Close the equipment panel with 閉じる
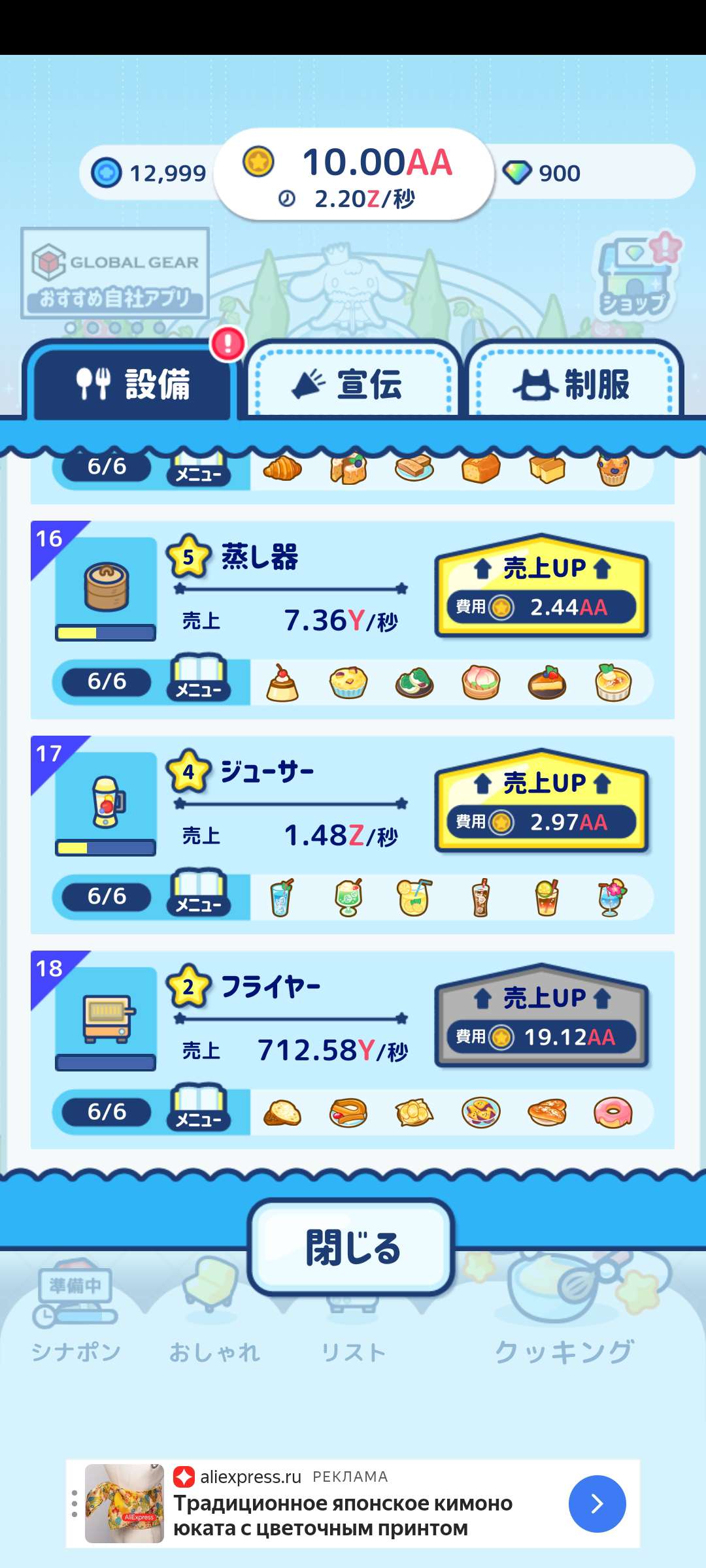This screenshot has height=1568, width=706. [x=352, y=1247]
